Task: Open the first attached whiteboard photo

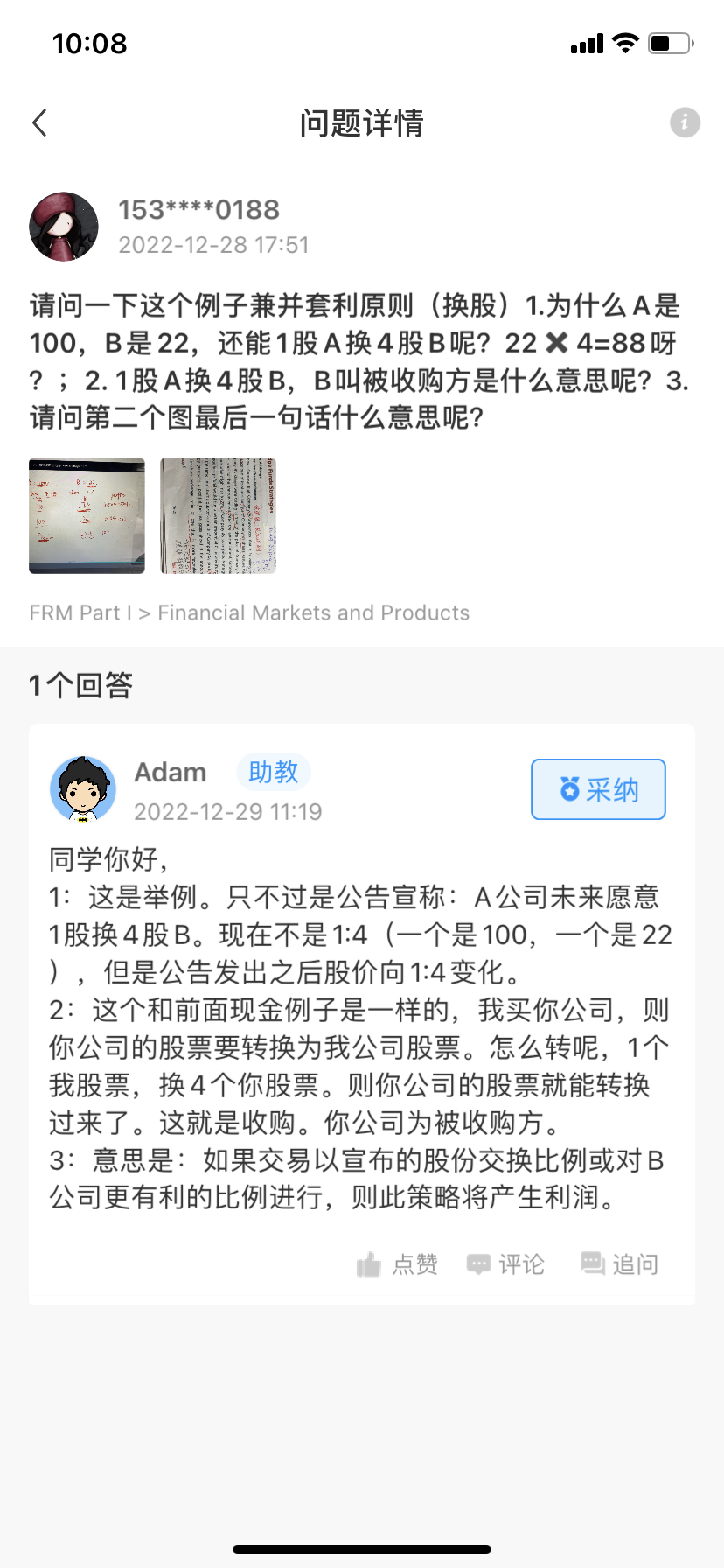Action: point(87,515)
